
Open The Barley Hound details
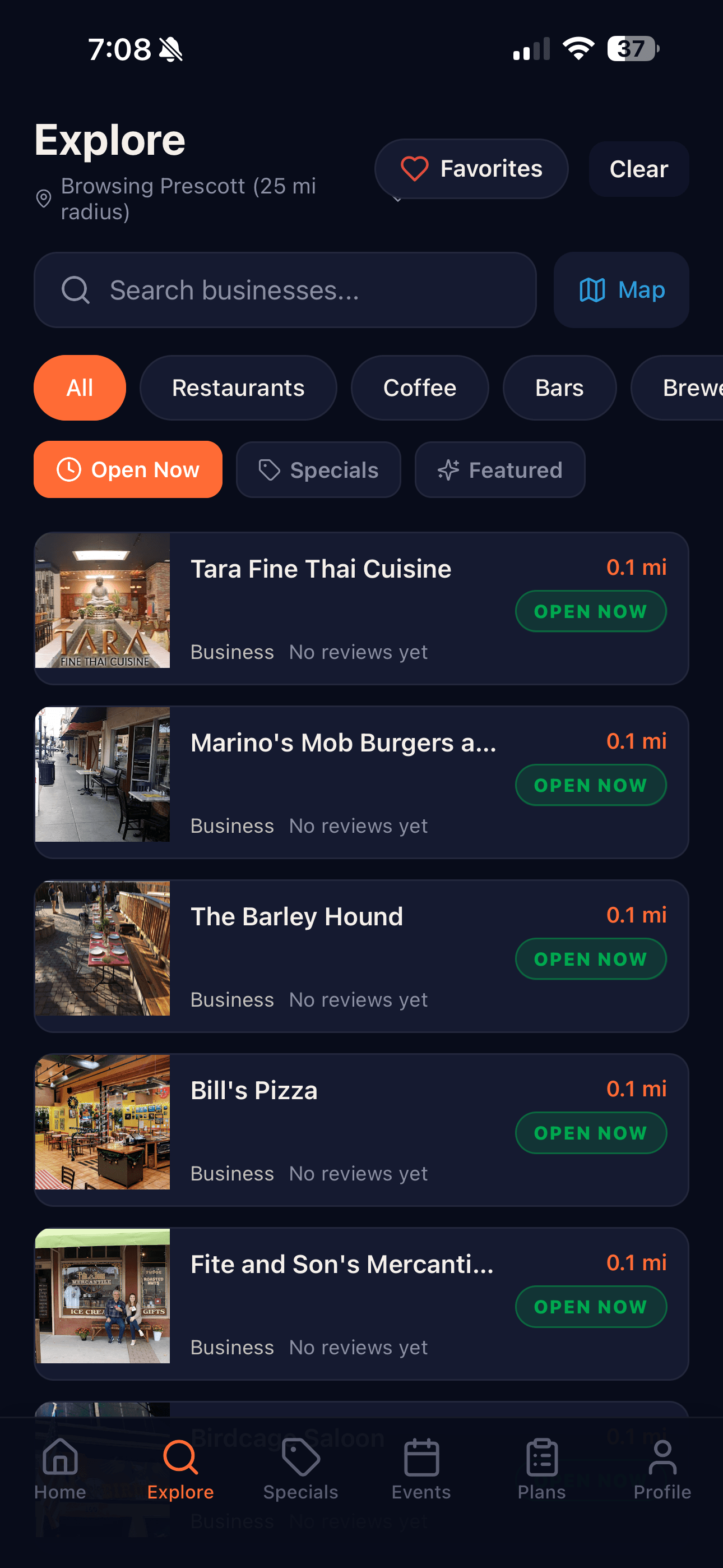(x=361, y=956)
